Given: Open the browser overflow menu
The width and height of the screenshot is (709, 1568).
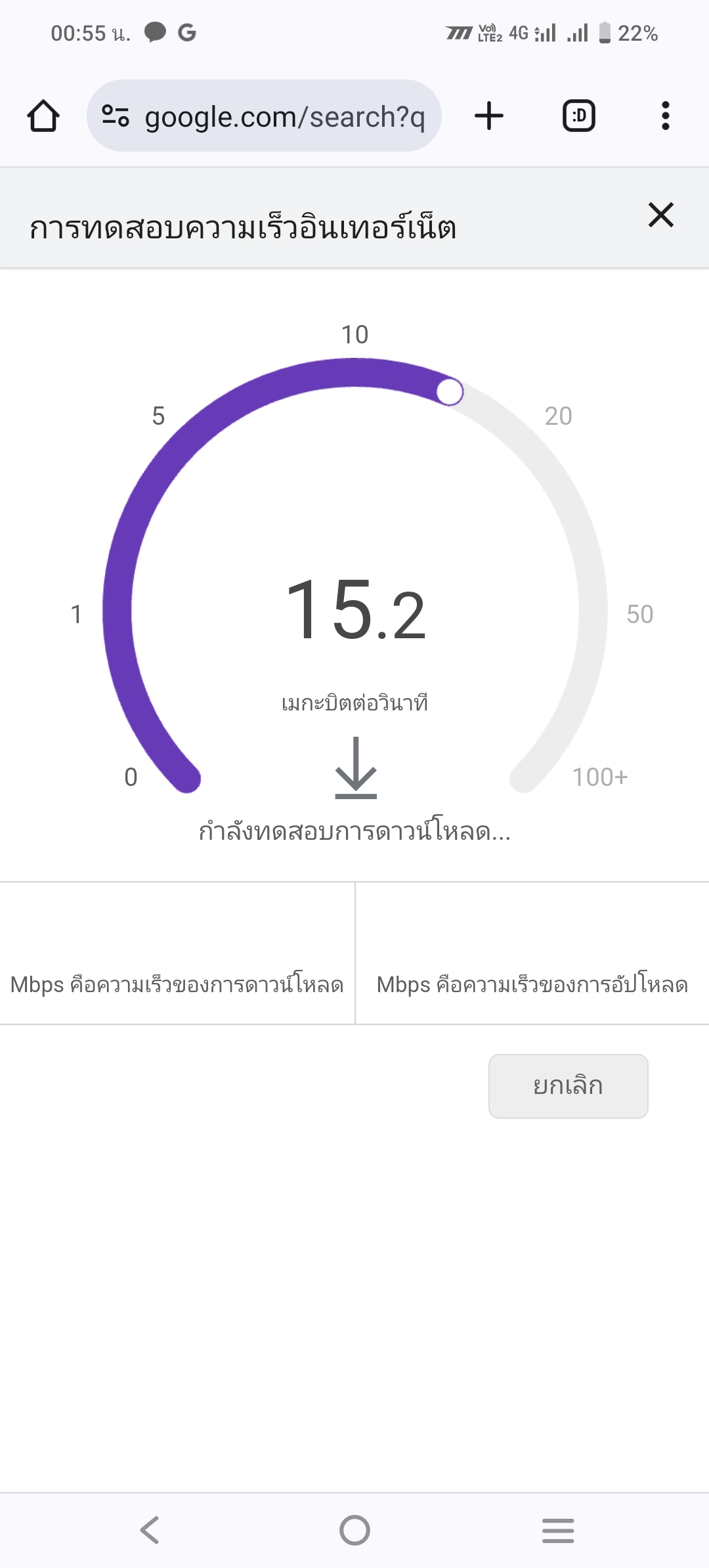Looking at the screenshot, I should click(x=666, y=116).
